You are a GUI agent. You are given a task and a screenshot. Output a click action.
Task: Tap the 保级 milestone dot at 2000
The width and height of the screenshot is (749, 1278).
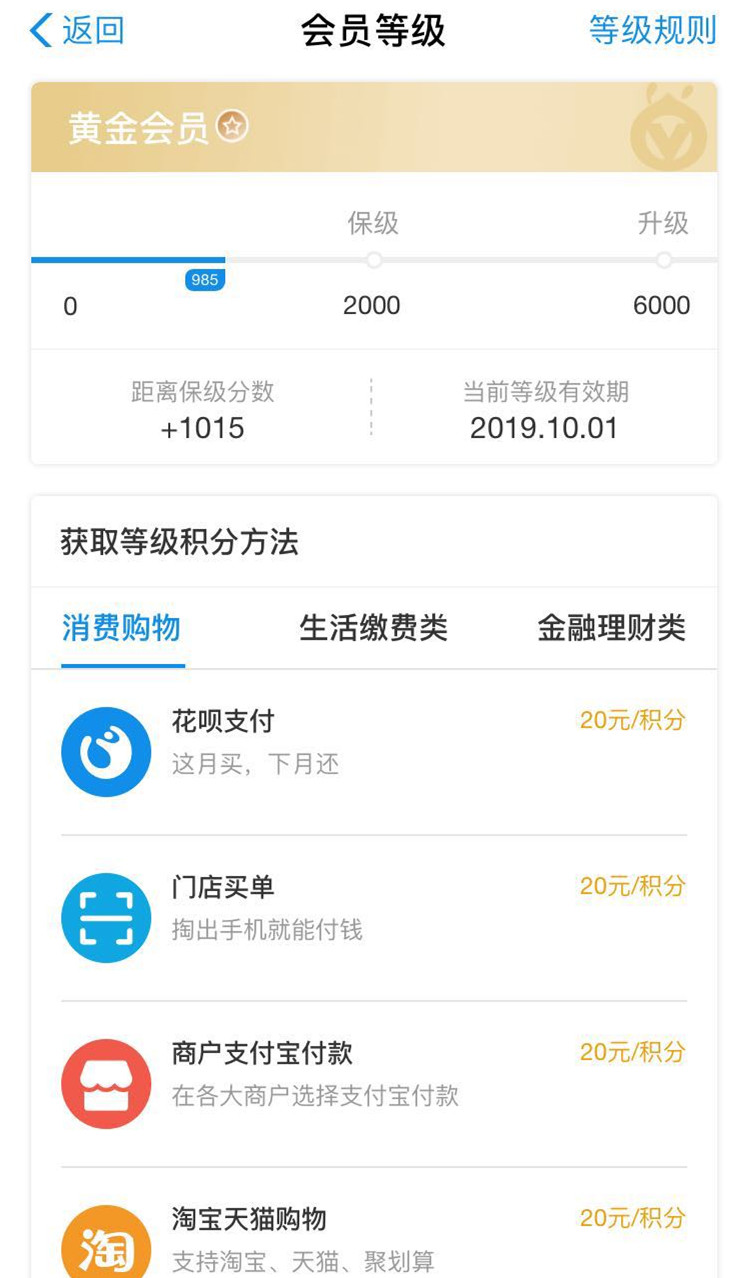(x=374, y=260)
